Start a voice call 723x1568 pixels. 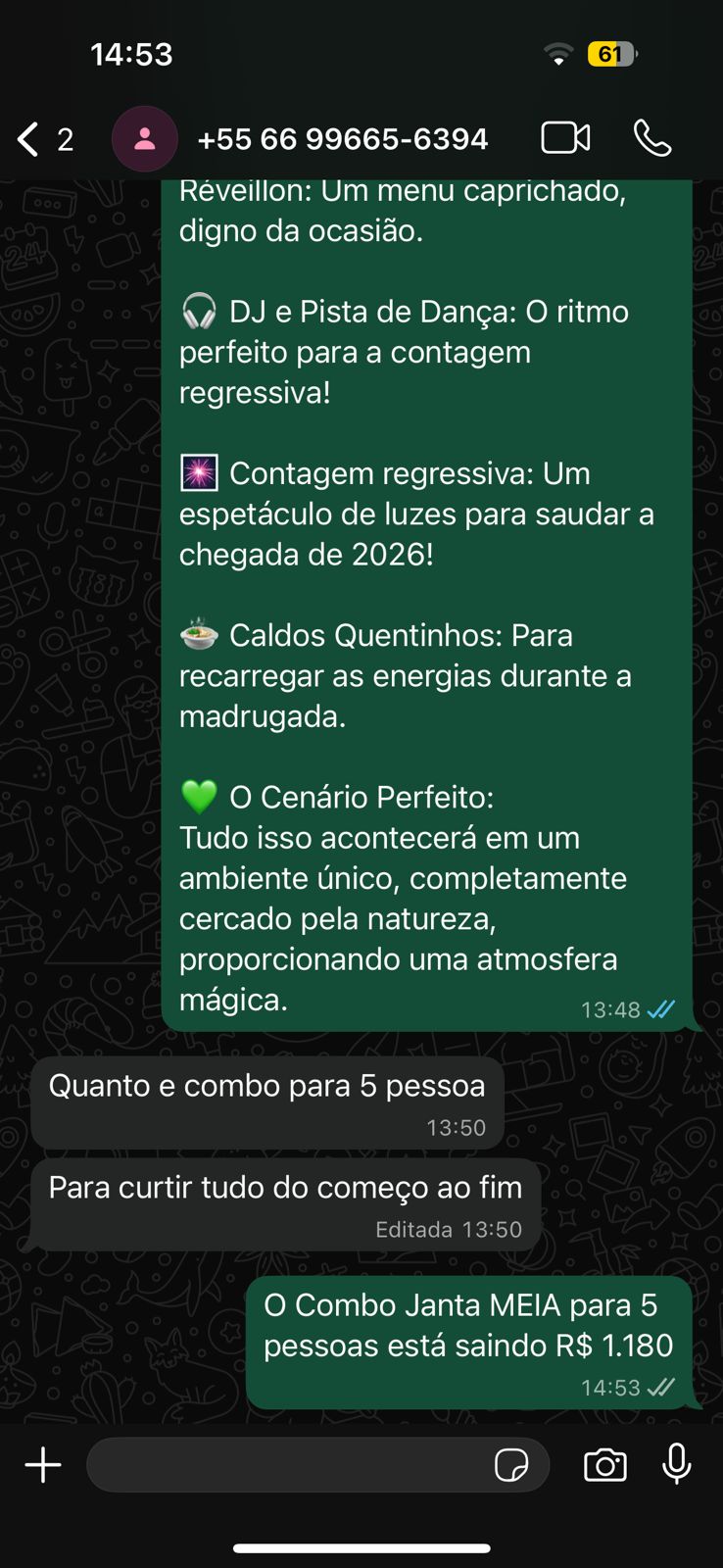tap(652, 138)
